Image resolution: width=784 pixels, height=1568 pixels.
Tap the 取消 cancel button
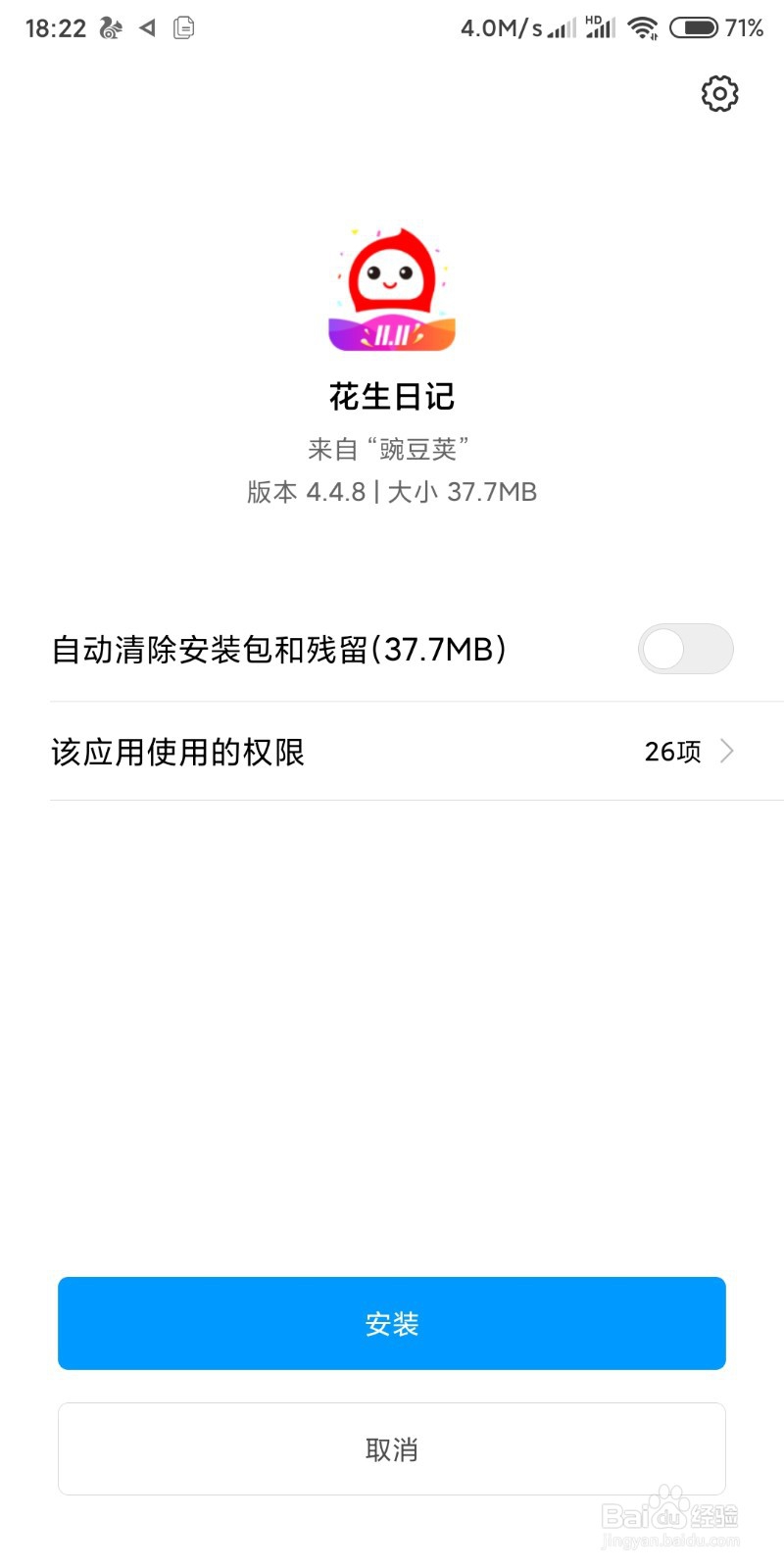pos(391,1448)
